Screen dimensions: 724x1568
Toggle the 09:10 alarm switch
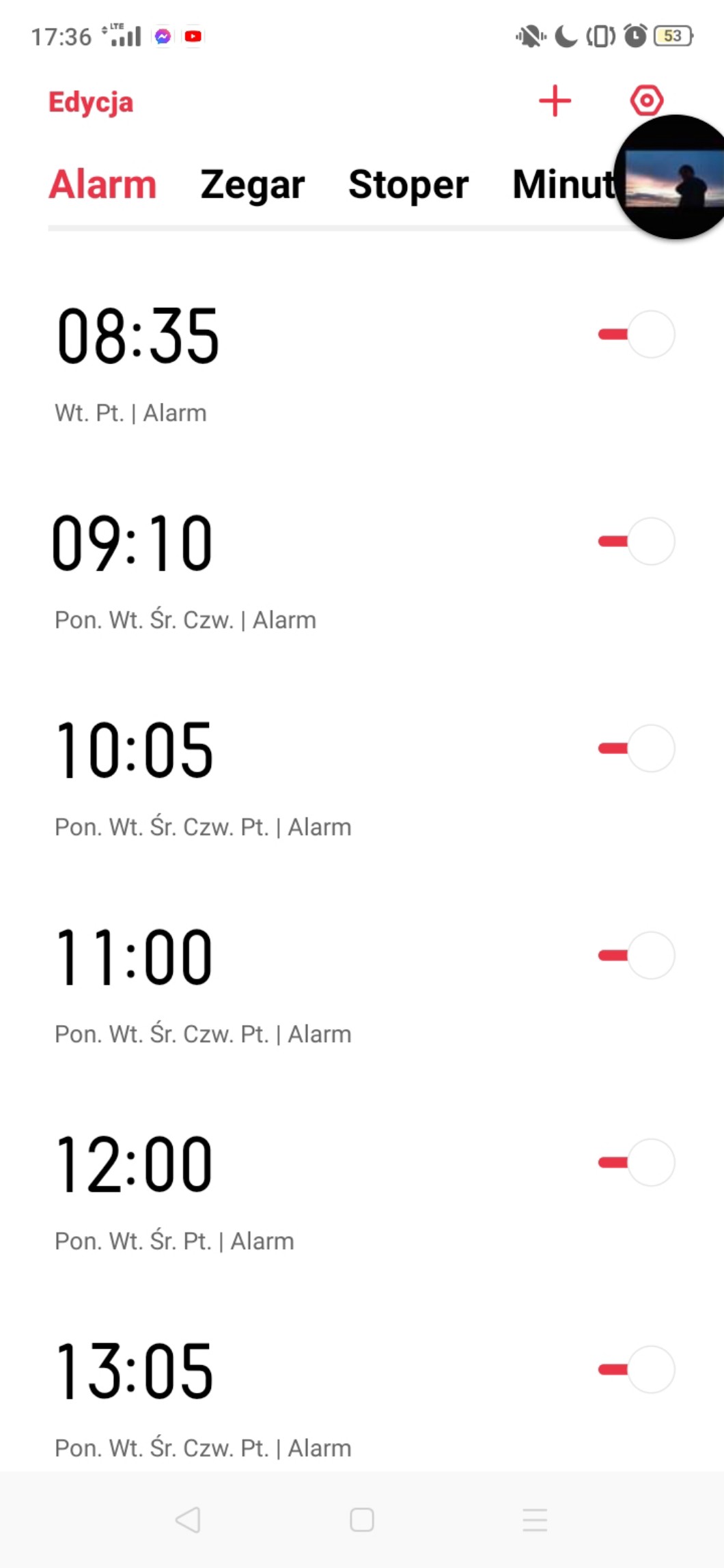point(637,542)
